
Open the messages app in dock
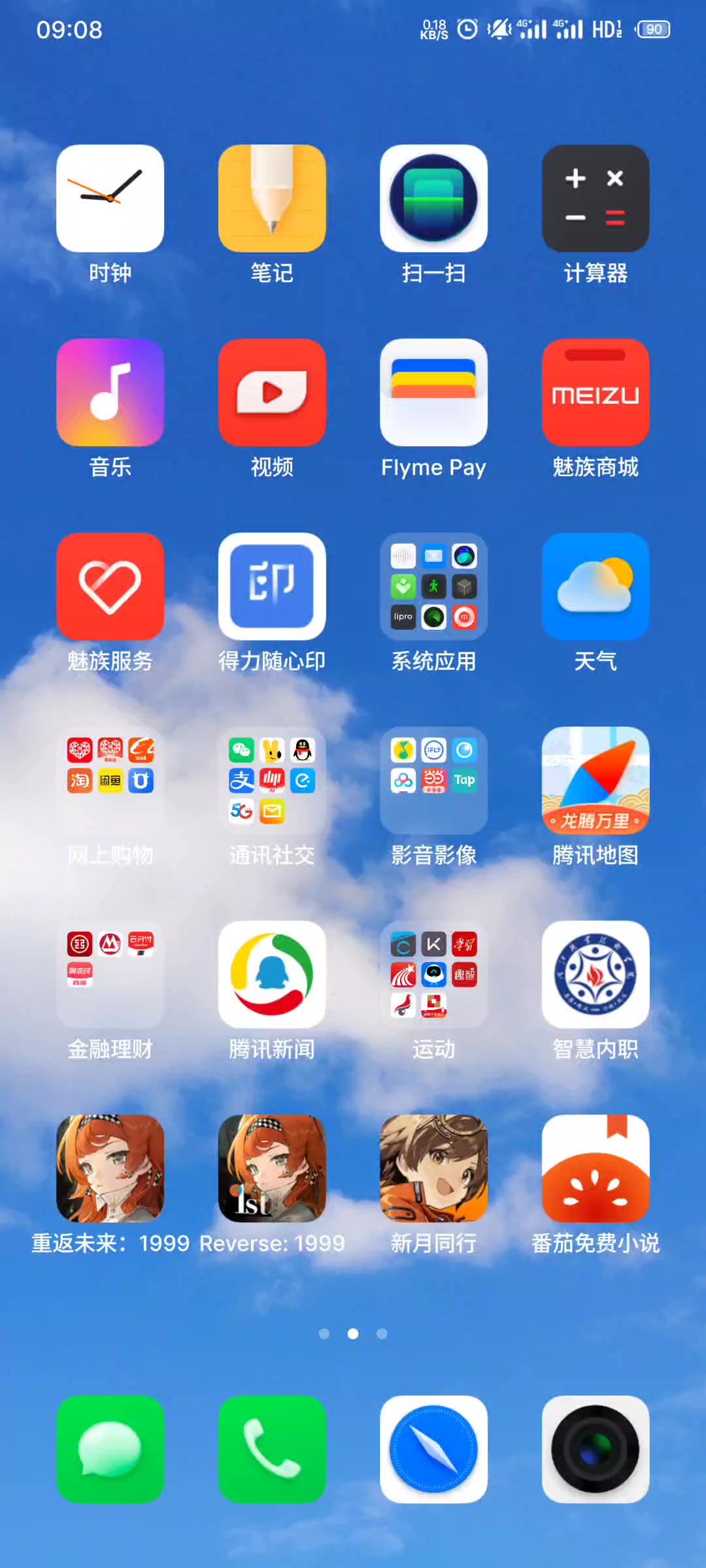110,1449
